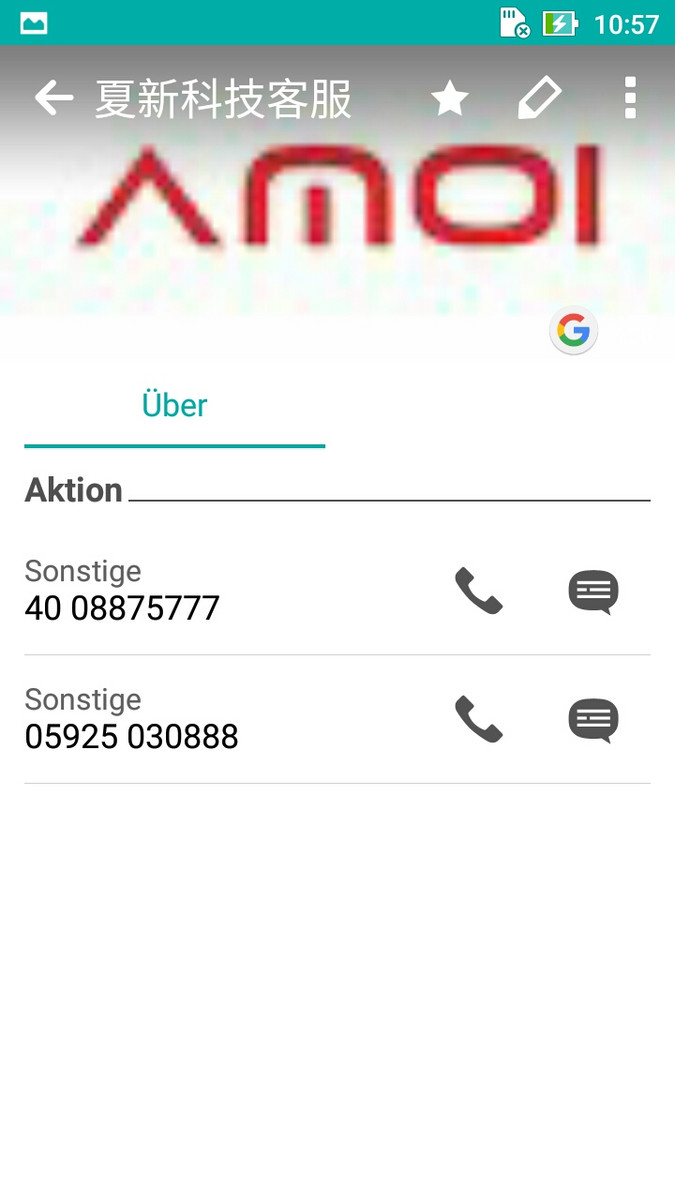The height and width of the screenshot is (1200, 675).
Task: Send a message to 05925 030888
Action: click(593, 719)
